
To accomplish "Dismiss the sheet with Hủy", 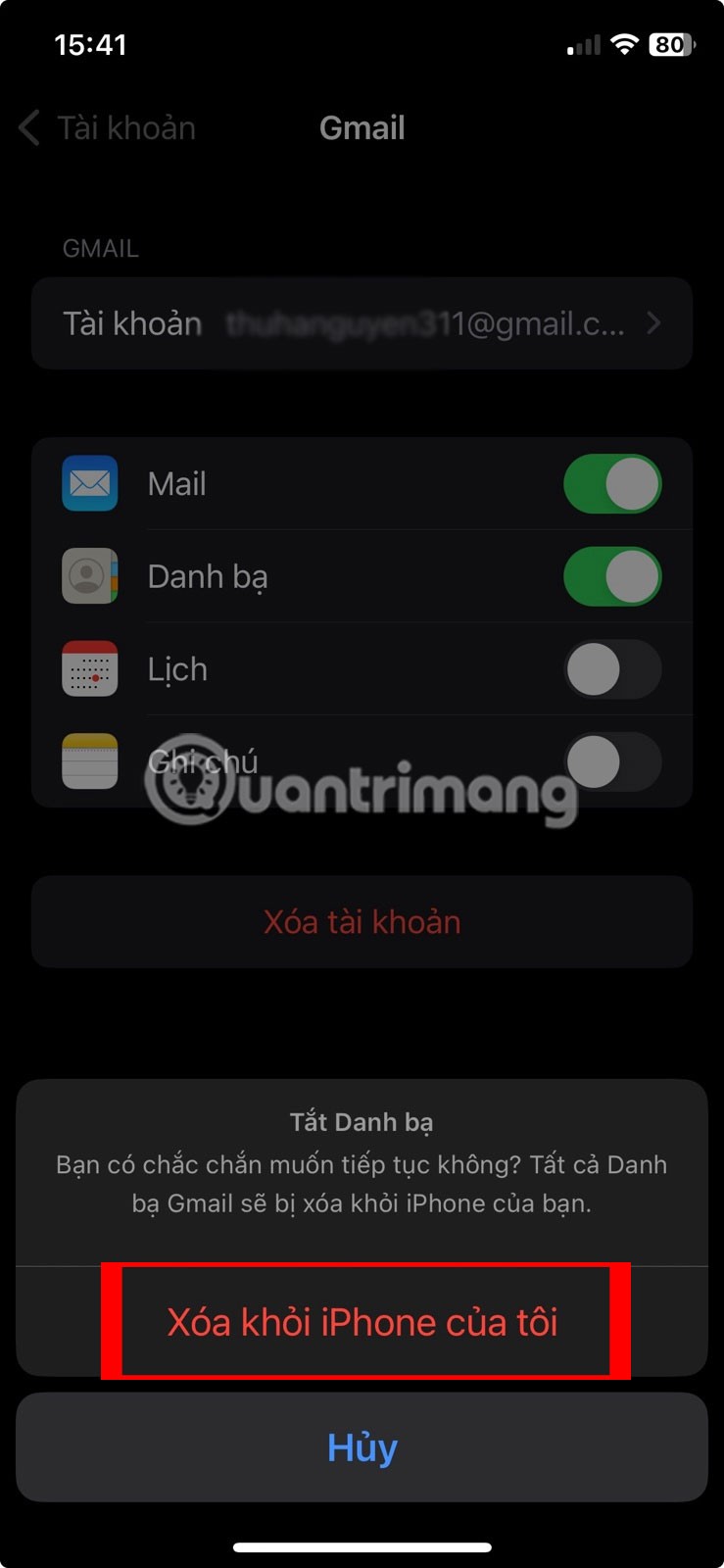I will click(x=362, y=1447).
